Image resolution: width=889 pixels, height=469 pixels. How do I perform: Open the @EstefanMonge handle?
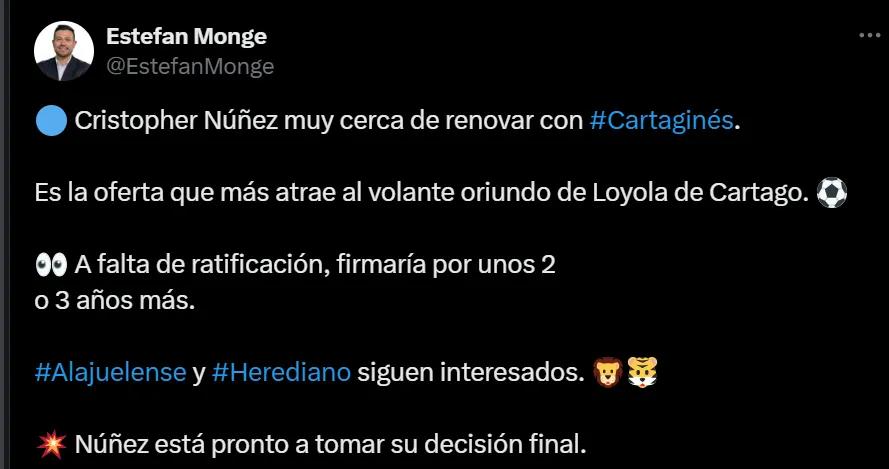pos(189,66)
